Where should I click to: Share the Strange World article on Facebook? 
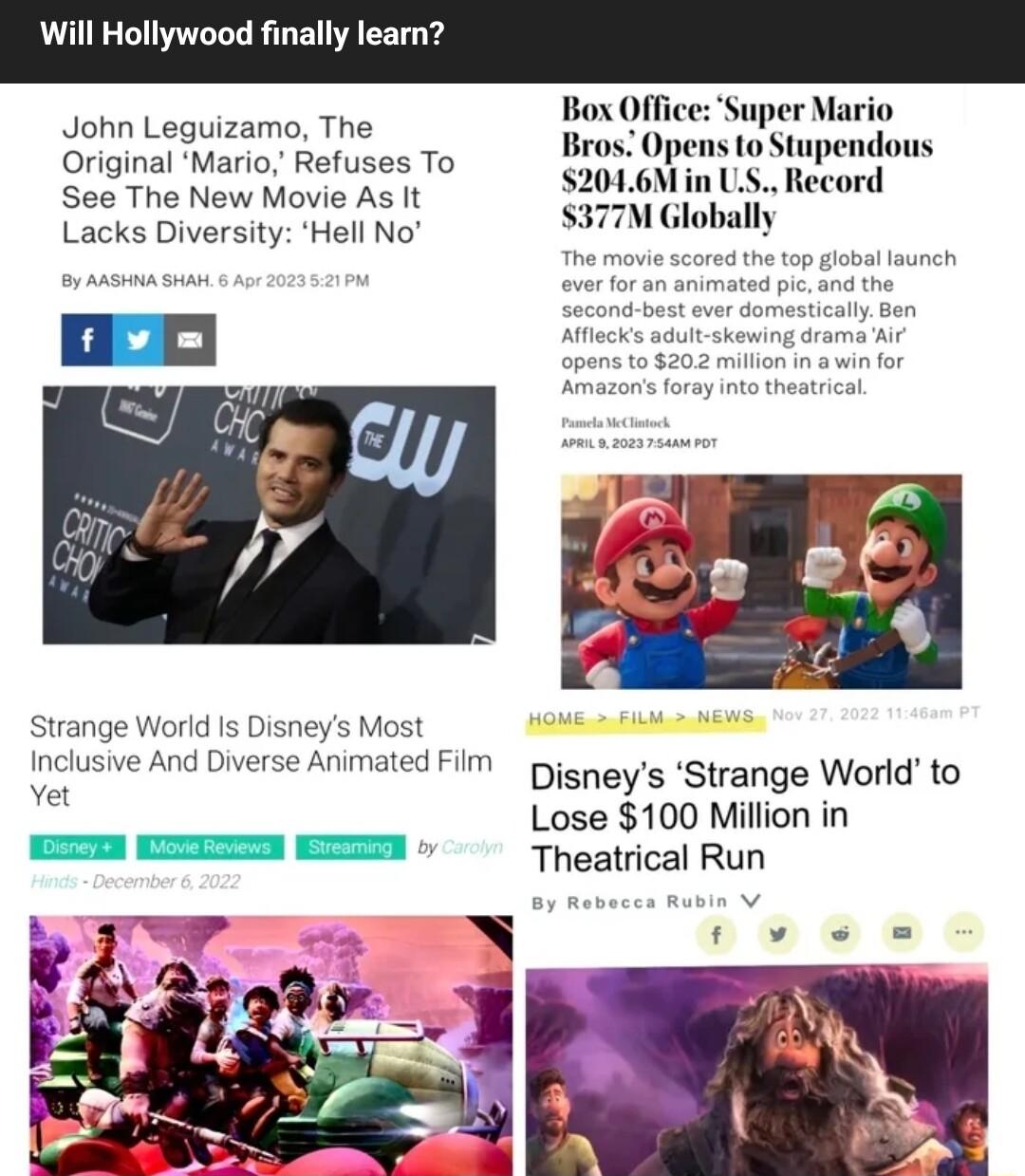point(717,934)
